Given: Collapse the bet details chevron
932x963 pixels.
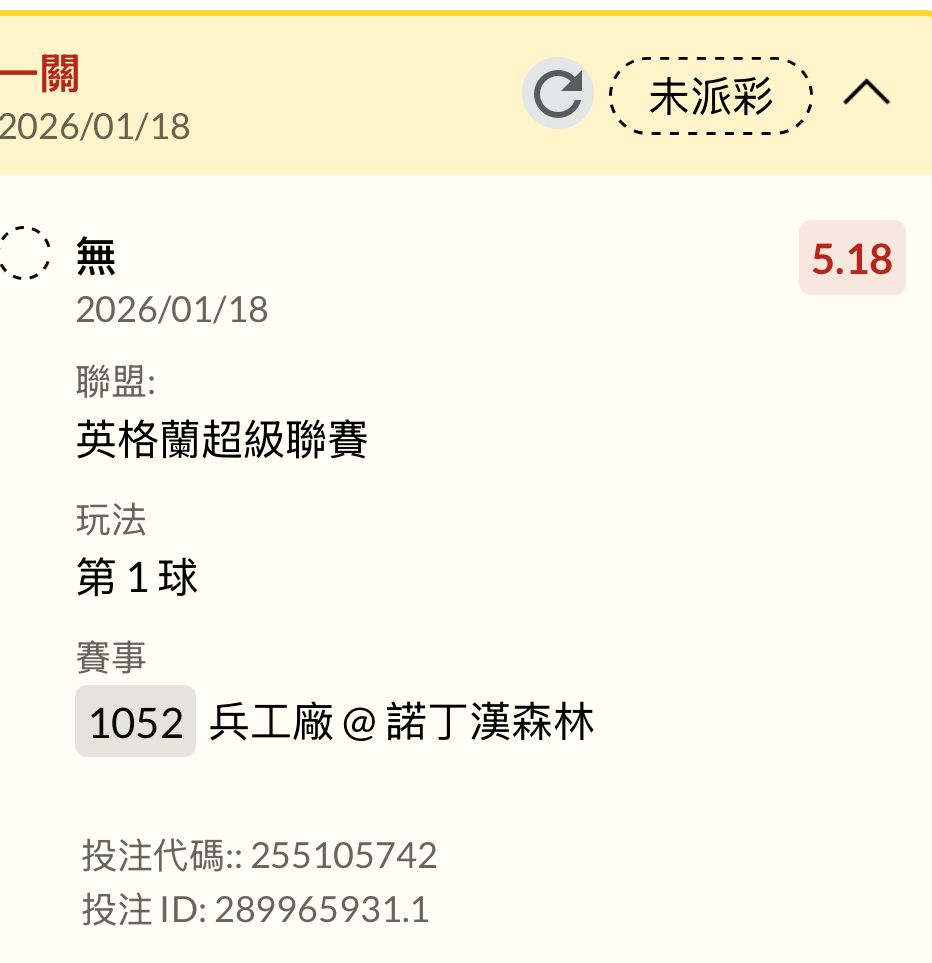Looking at the screenshot, I should click(x=866, y=94).
